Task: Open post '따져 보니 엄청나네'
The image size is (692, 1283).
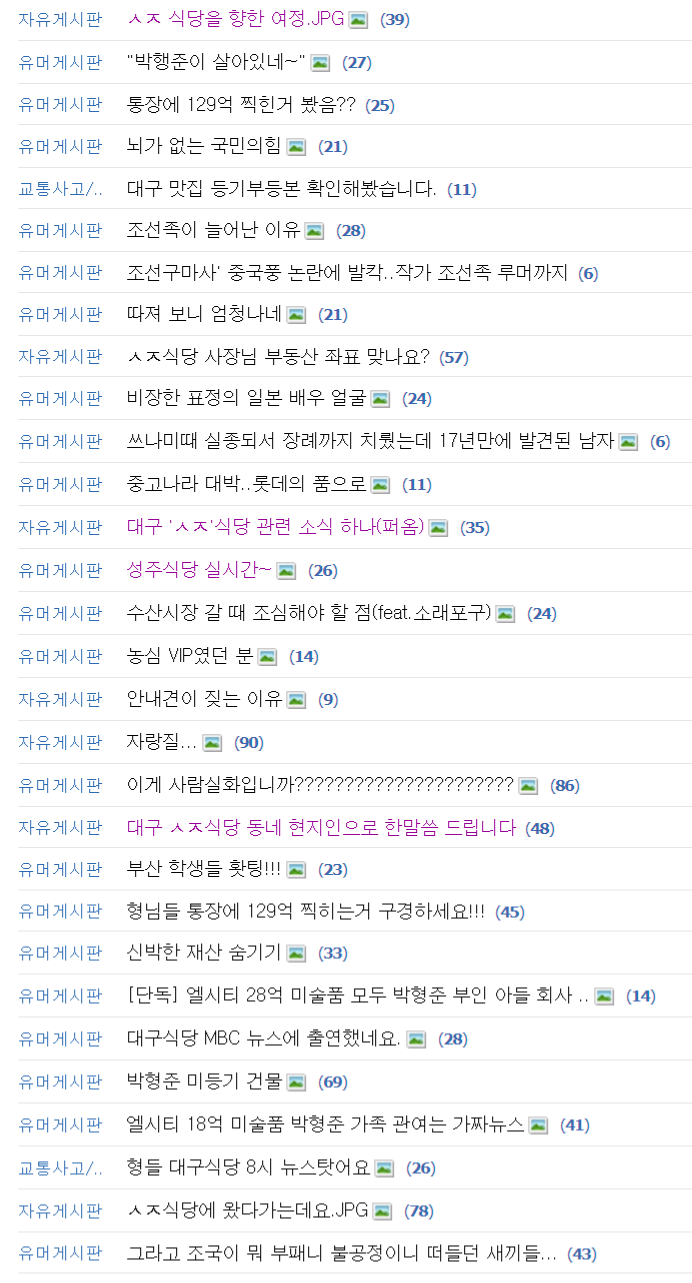Action: point(205,315)
